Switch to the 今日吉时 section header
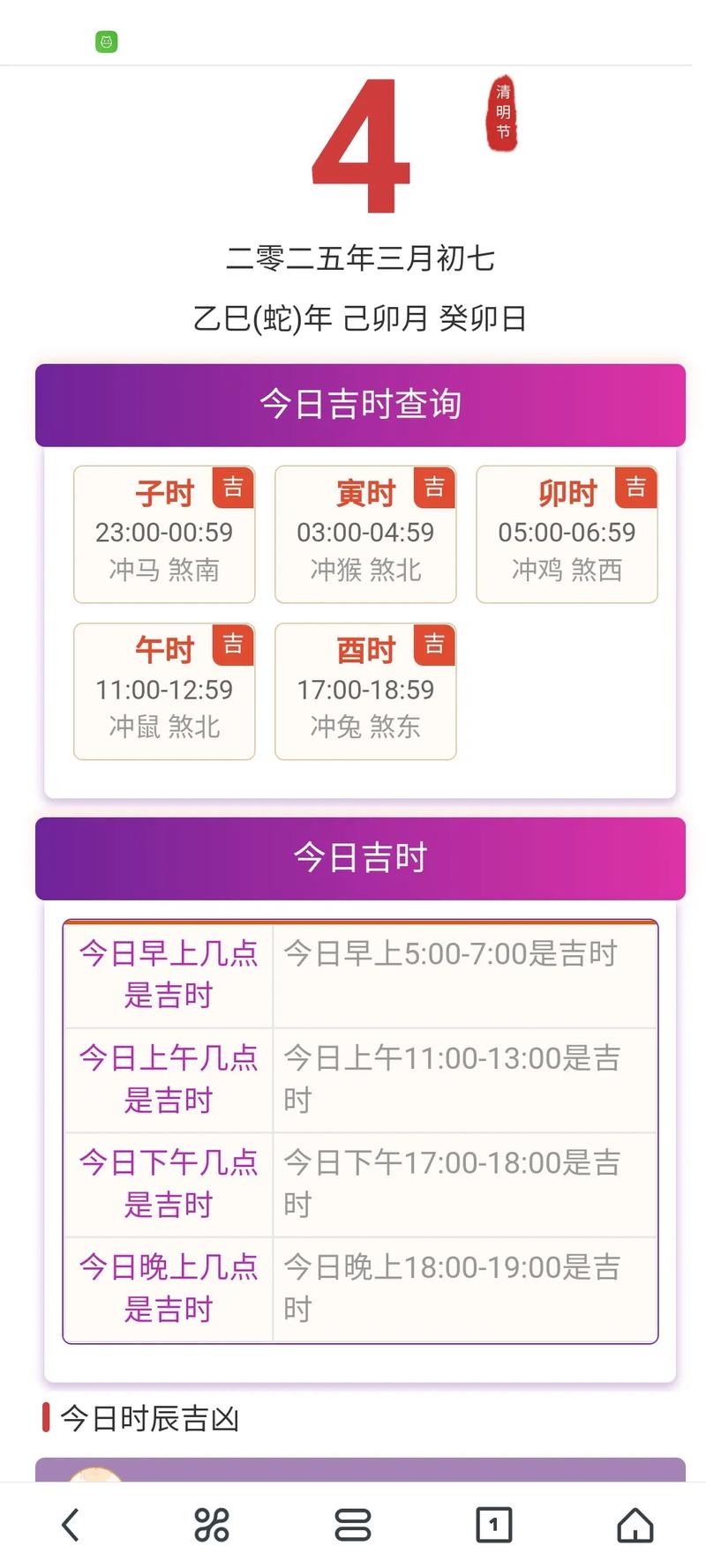706x1568 pixels. coord(359,856)
